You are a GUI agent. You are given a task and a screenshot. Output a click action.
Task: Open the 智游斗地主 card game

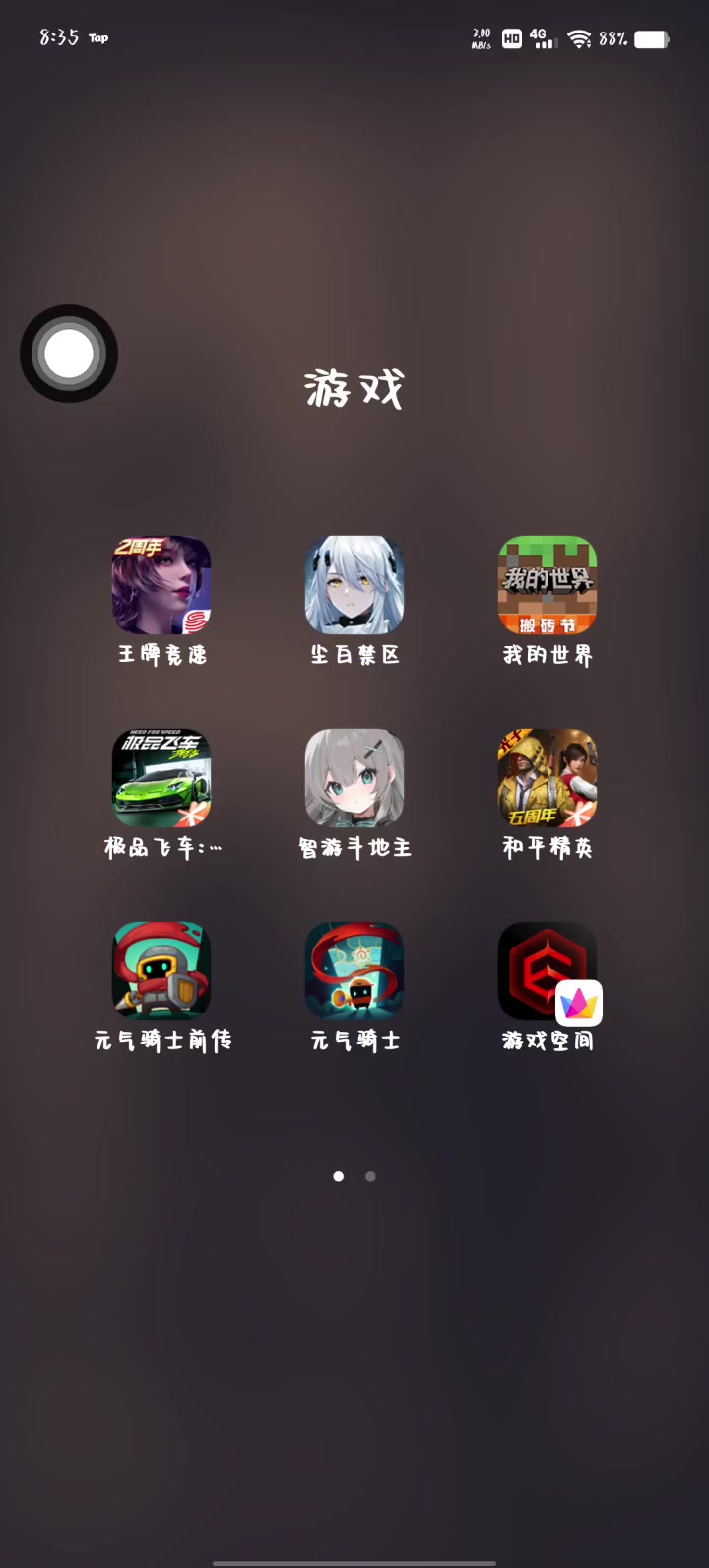coord(354,778)
